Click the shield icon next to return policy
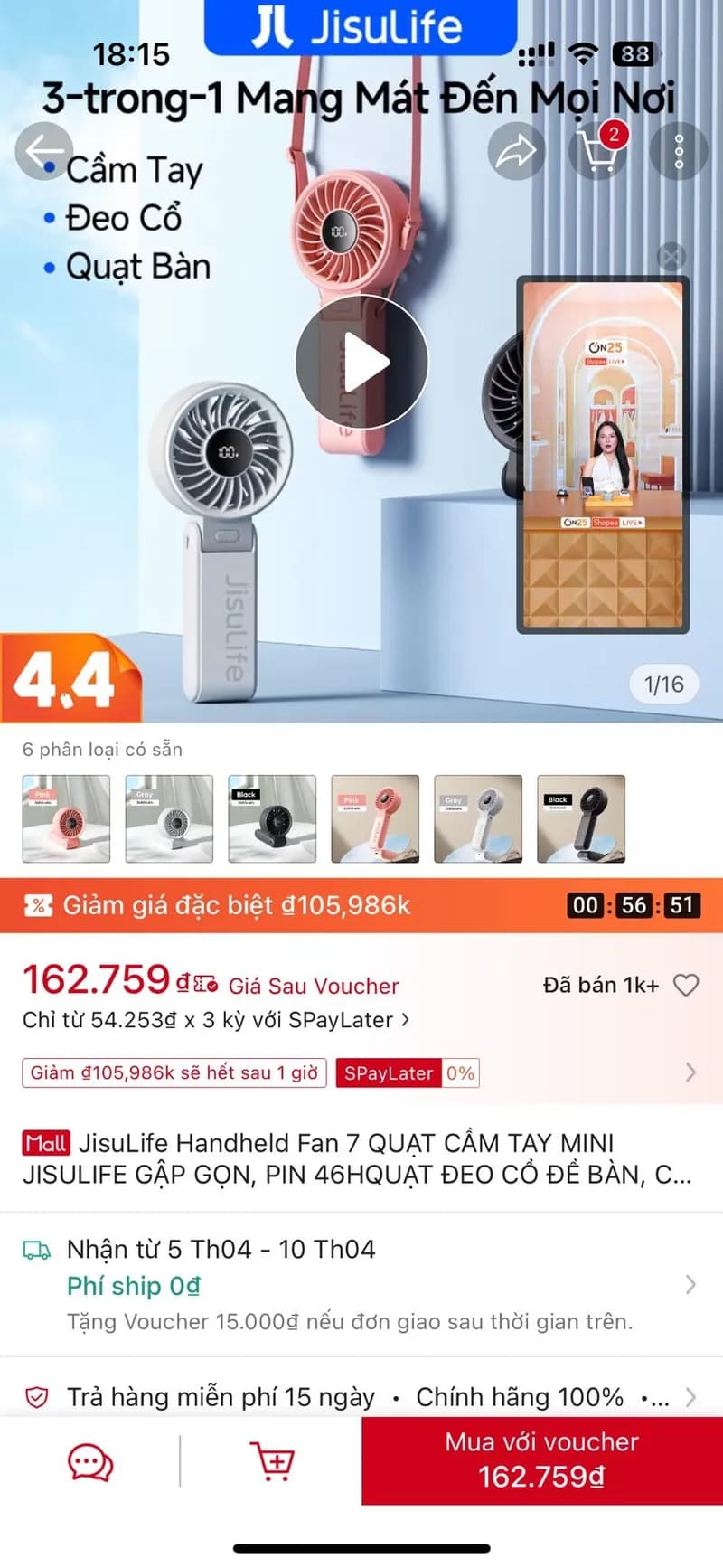The width and height of the screenshot is (723, 1568). [34, 1397]
